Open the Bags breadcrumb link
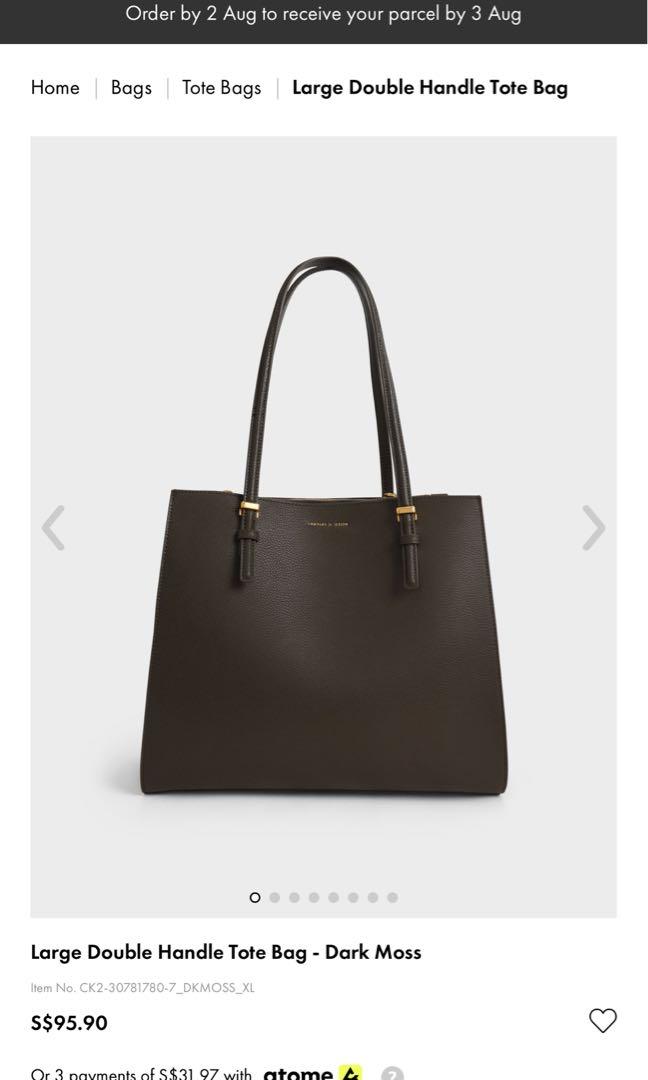The height and width of the screenshot is (1080, 648). (131, 88)
